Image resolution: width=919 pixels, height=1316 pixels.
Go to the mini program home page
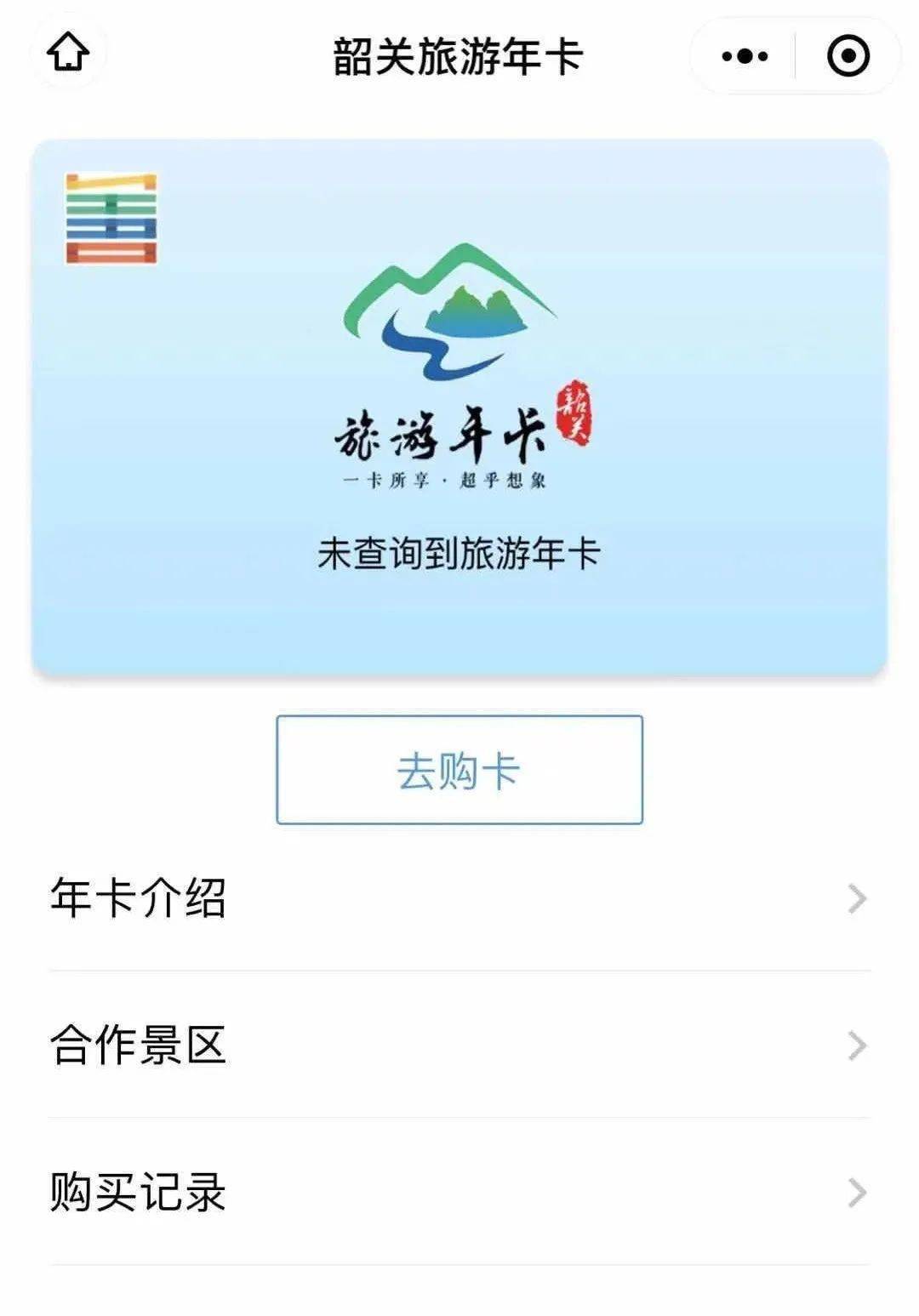point(68,55)
